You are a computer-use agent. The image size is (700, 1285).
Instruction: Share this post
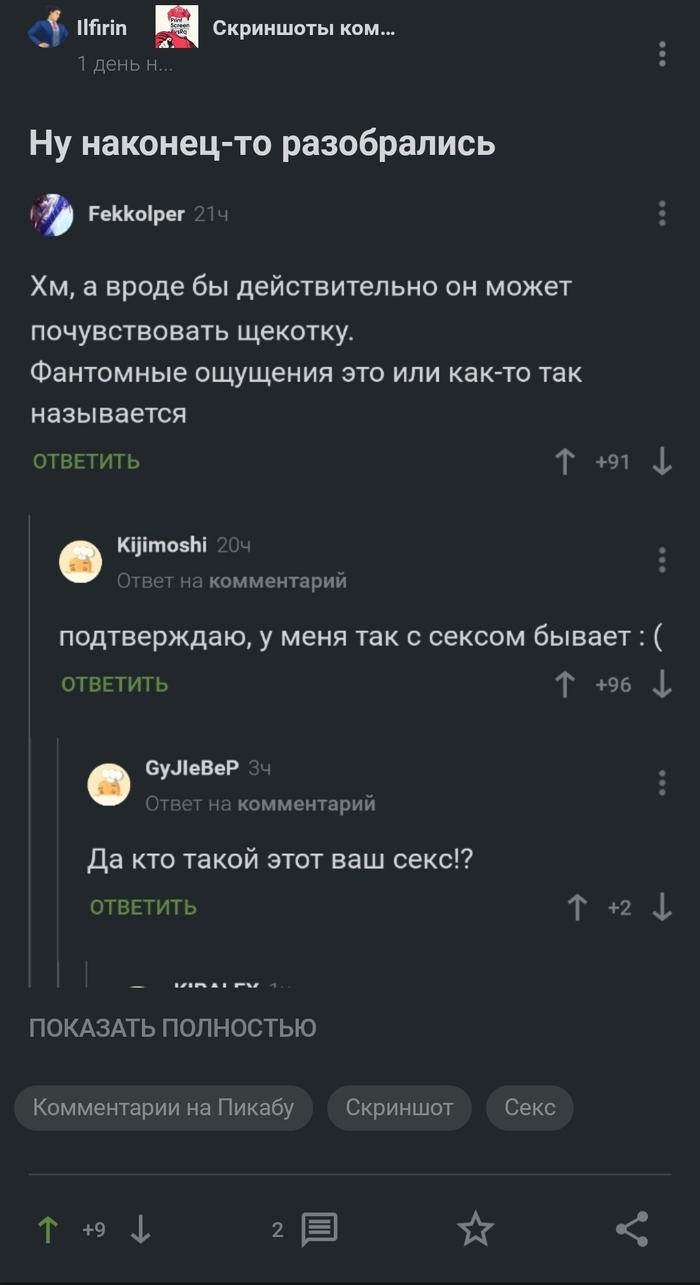pos(631,1229)
